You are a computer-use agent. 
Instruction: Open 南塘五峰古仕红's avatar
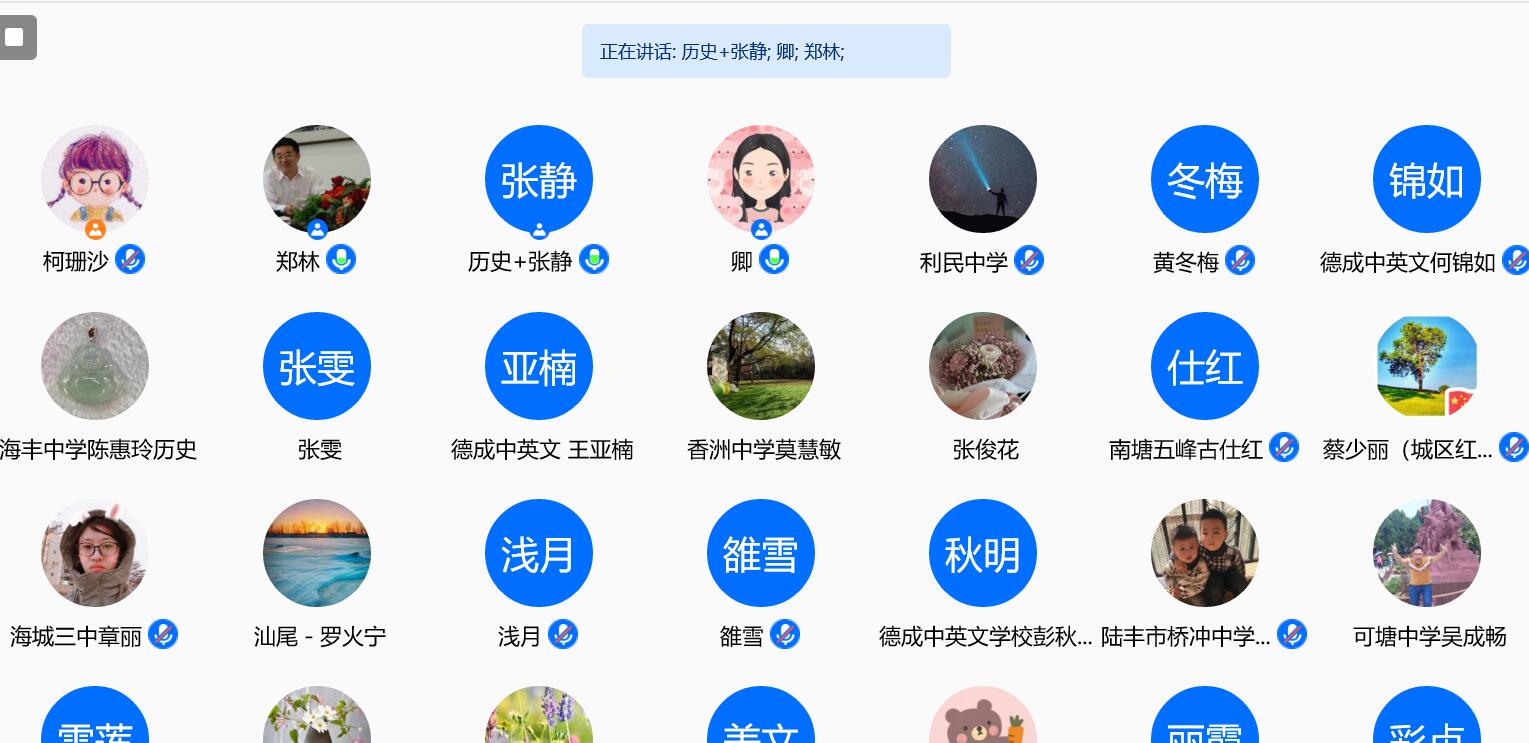coord(1205,366)
